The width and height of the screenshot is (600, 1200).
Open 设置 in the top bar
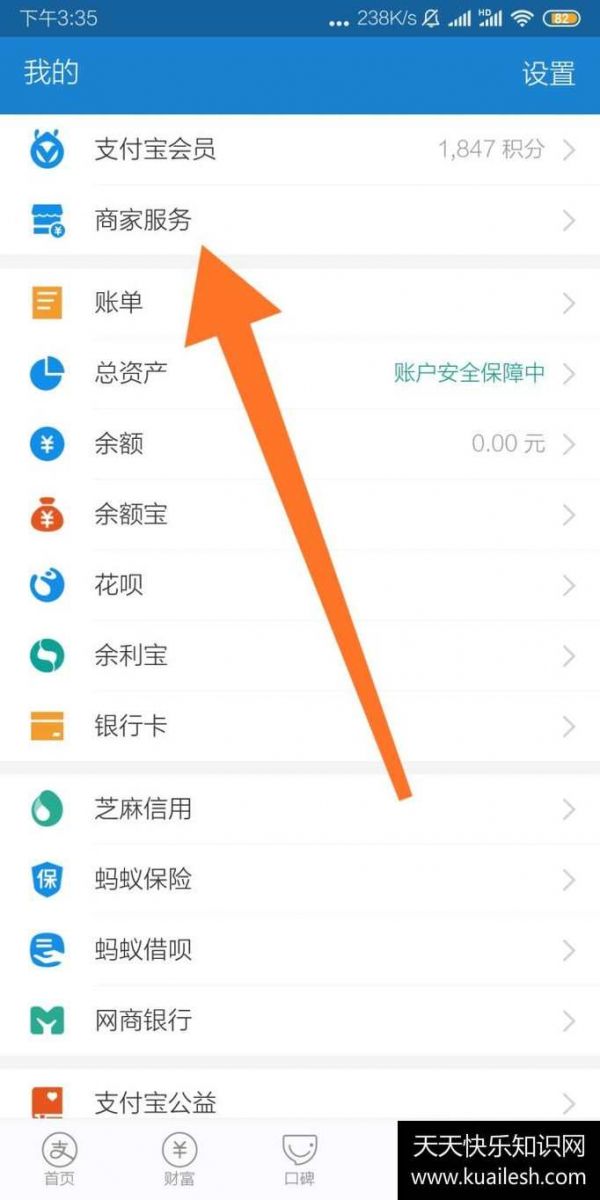(x=548, y=74)
